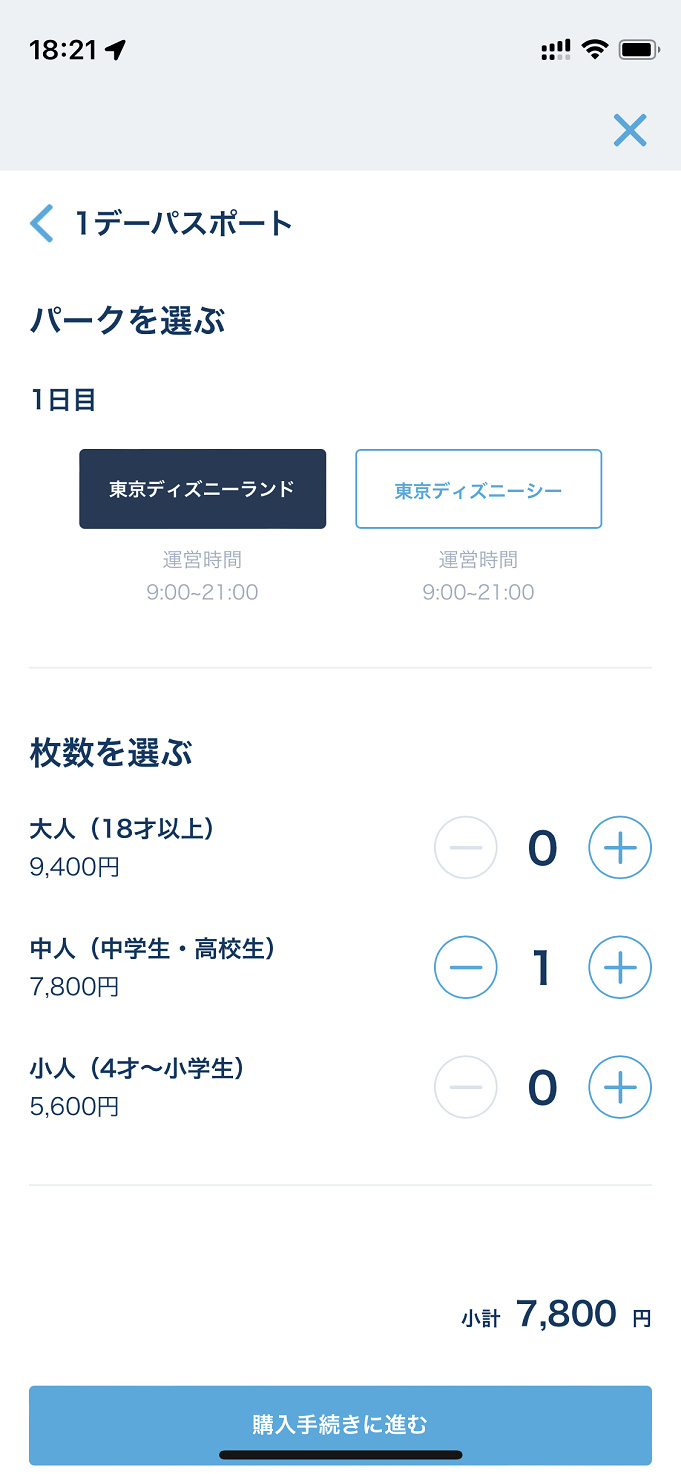The height and width of the screenshot is (1474, 681).
Task: Tap 購入手続きに進む to proceed
Action: (x=340, y=1424)
